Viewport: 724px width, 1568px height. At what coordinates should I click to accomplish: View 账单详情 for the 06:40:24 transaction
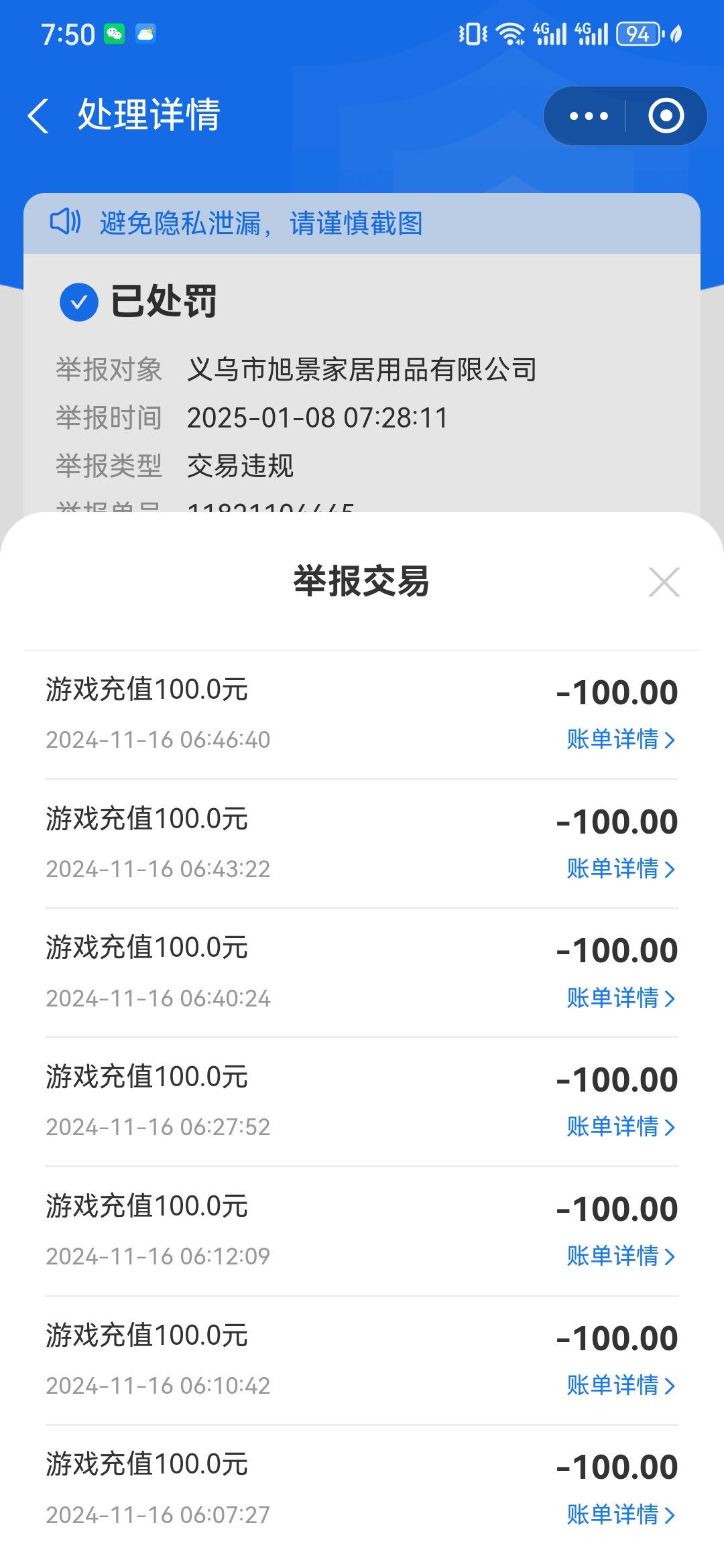621,998
